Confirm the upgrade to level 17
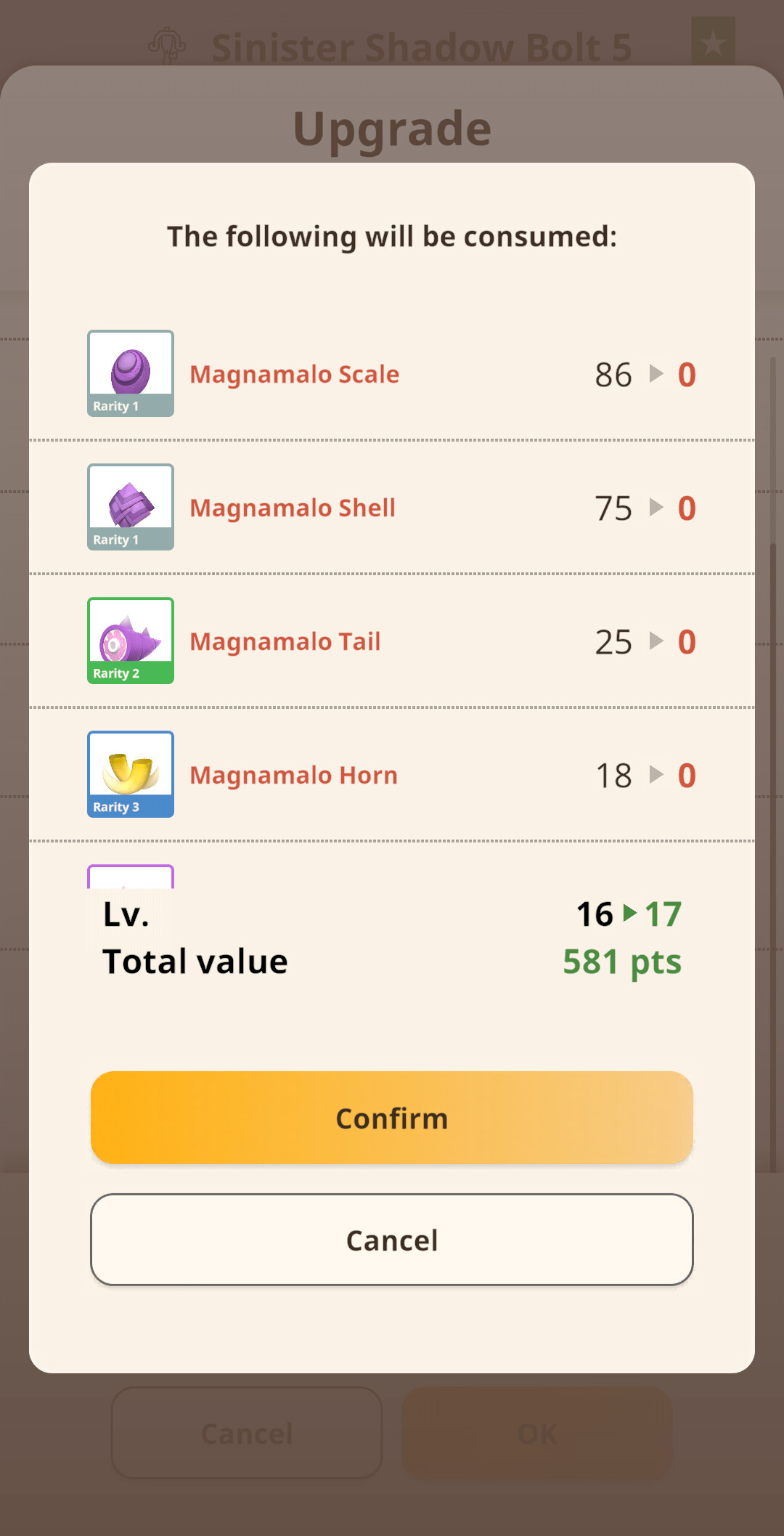 [x=392, y=1118]
